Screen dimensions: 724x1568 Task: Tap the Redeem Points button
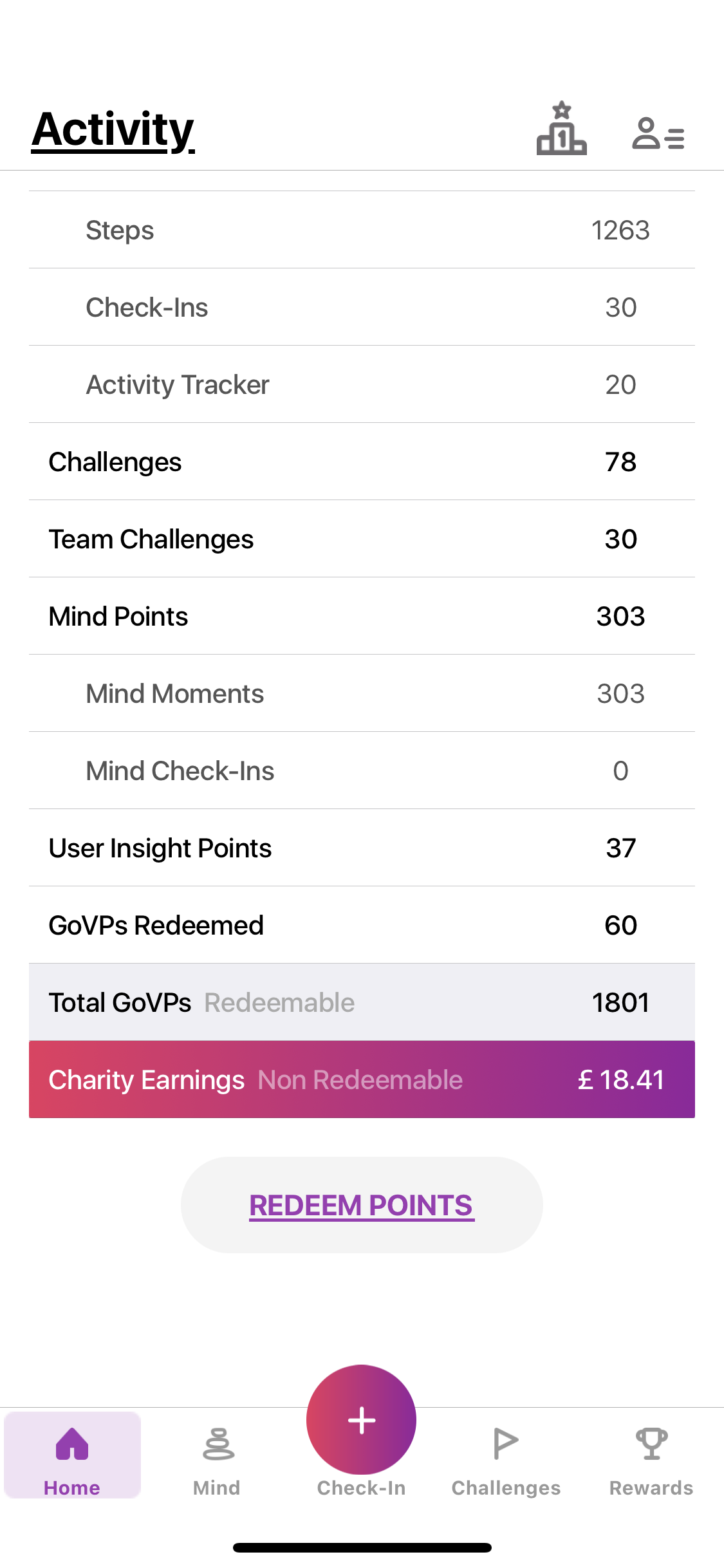pyautogui.click(x=362, y=1204)
